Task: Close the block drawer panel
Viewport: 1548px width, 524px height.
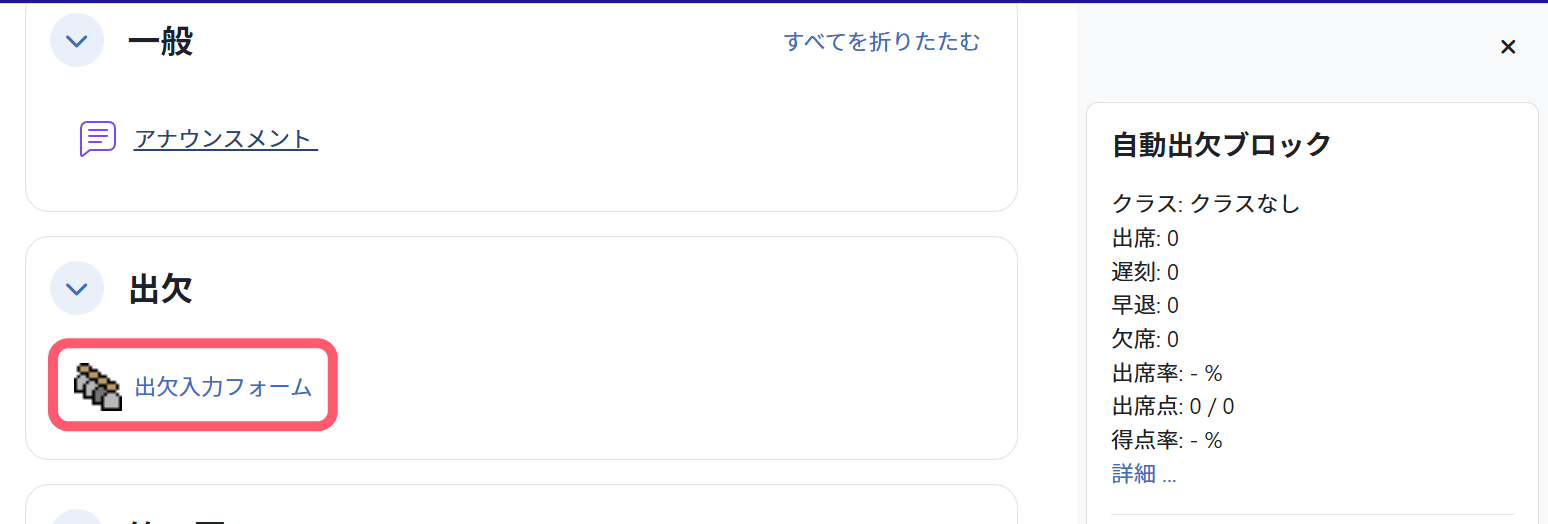Action: coord(1508,47)
